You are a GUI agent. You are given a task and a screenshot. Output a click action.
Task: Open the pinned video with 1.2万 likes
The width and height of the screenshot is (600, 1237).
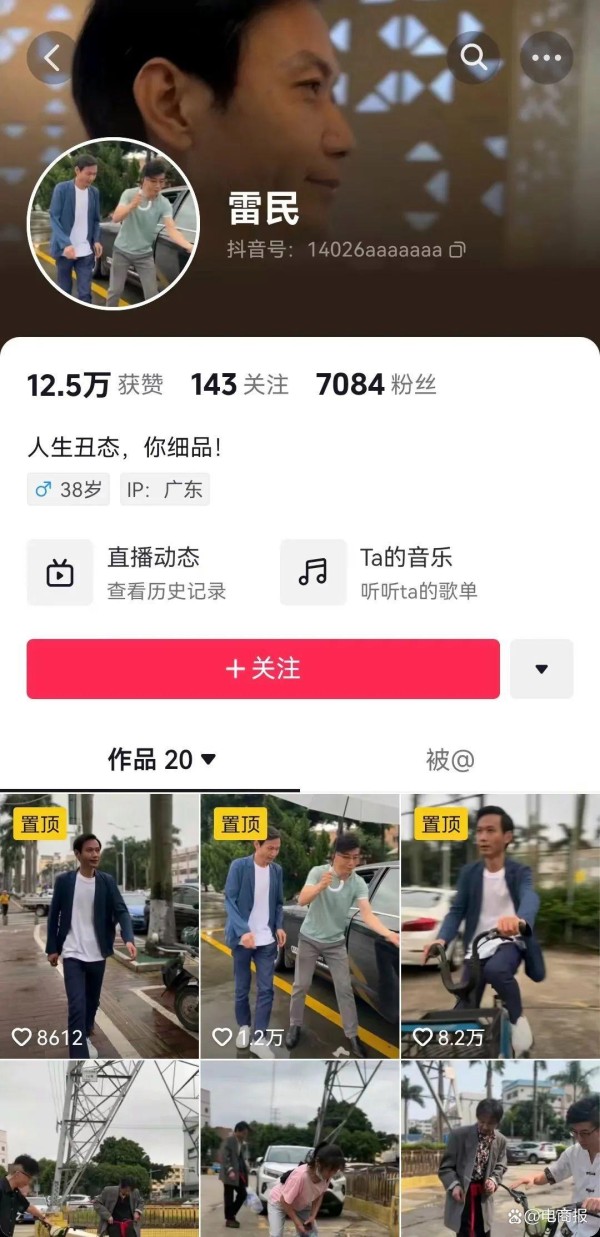tap(300, 925)
